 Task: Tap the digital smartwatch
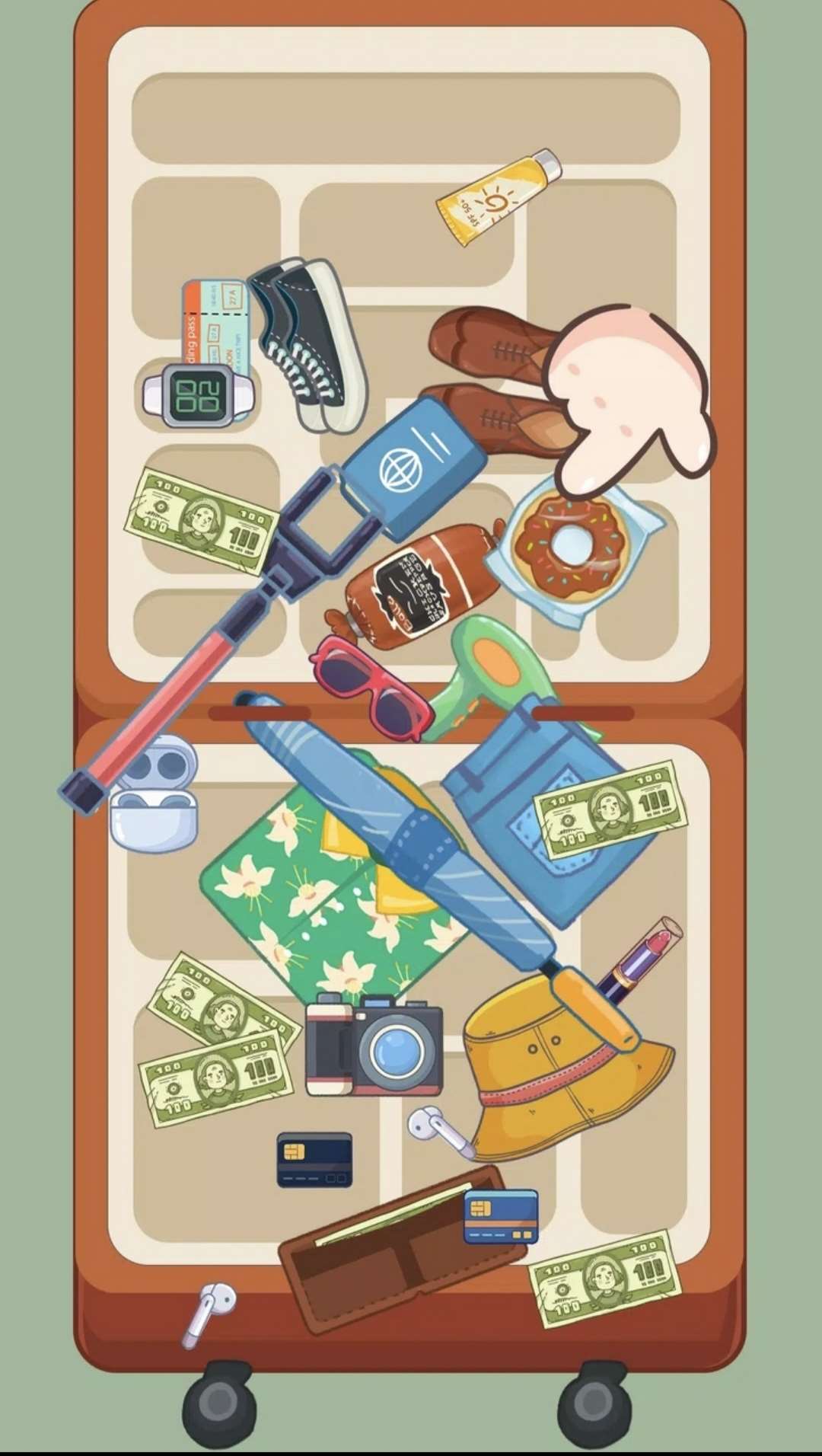198,395
